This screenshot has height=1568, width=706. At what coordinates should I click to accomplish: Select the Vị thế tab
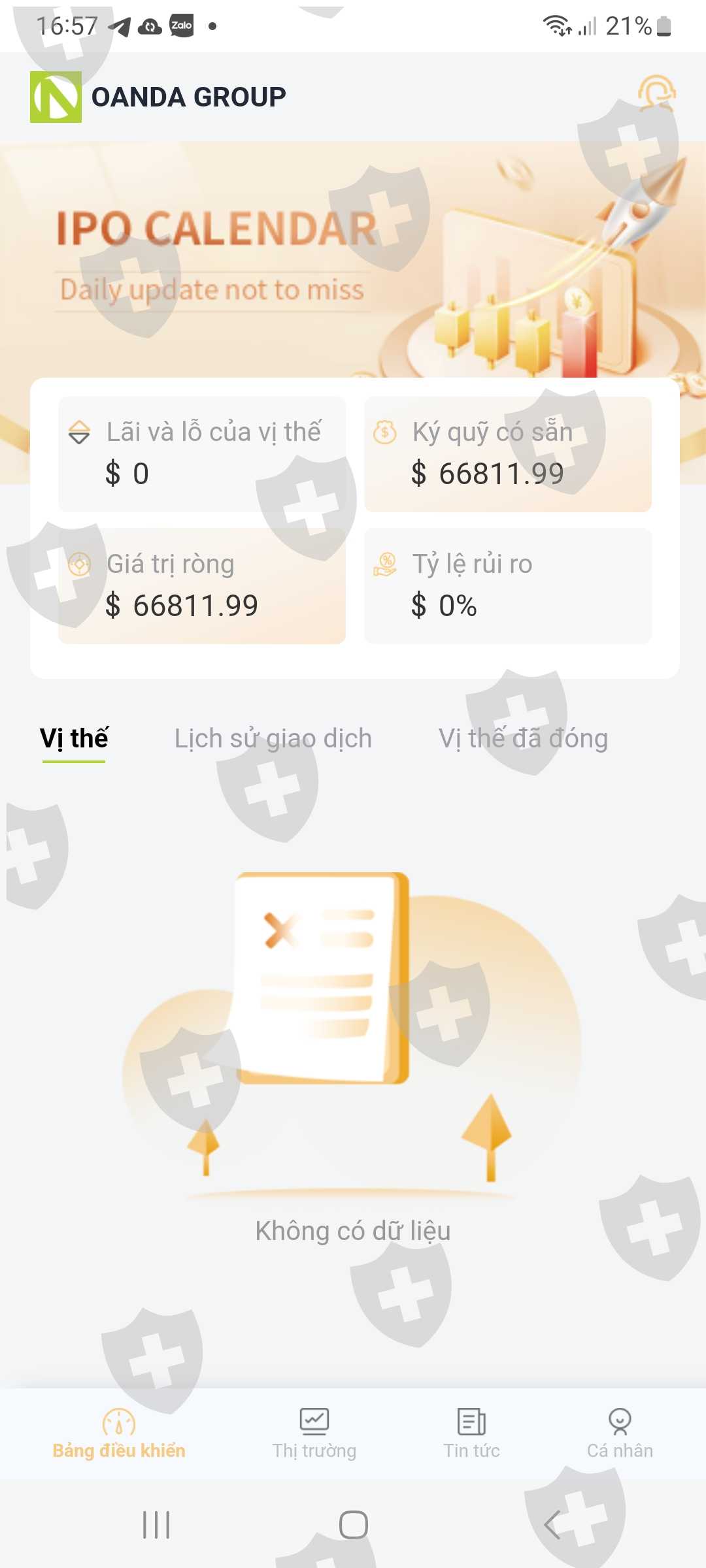[74, 739]
